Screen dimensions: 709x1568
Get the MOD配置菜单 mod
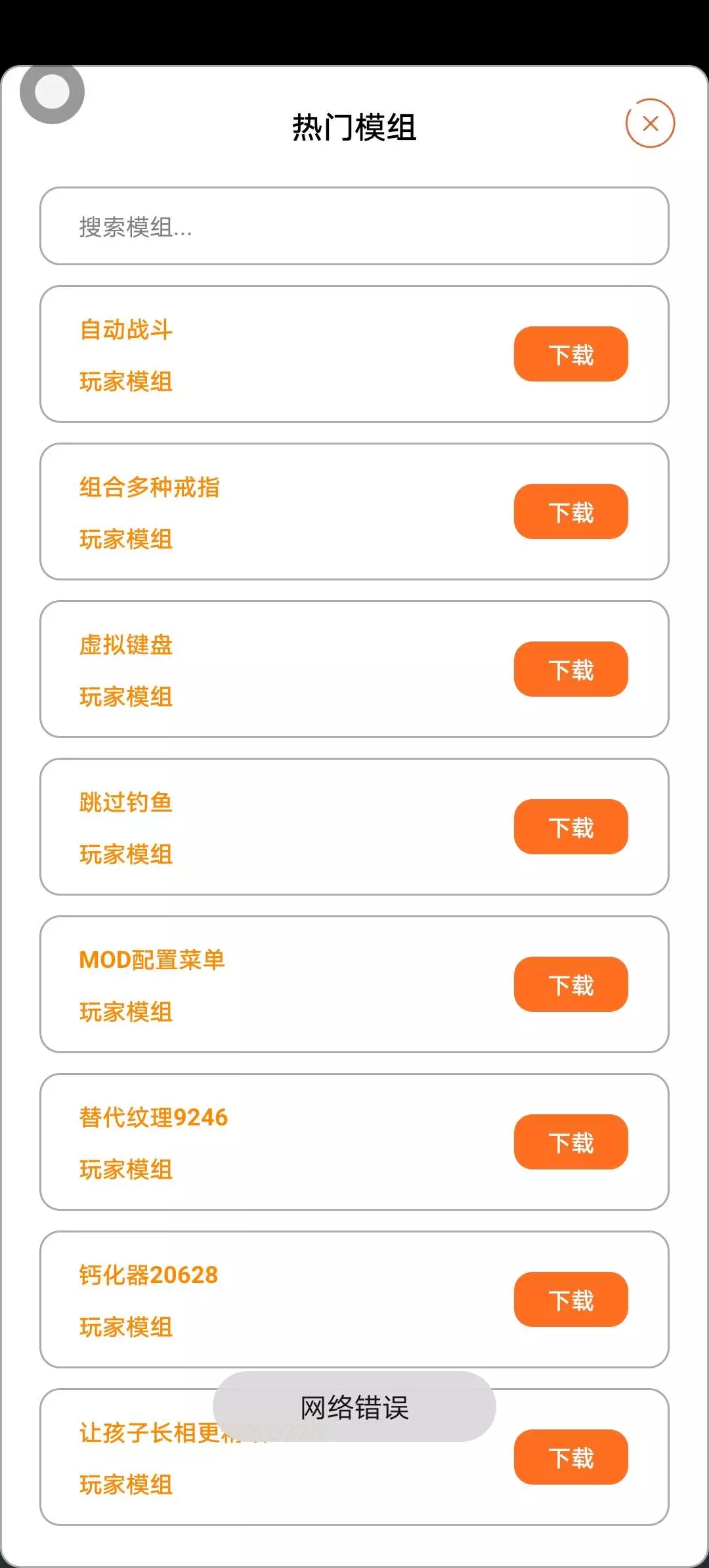pos(570,985)
